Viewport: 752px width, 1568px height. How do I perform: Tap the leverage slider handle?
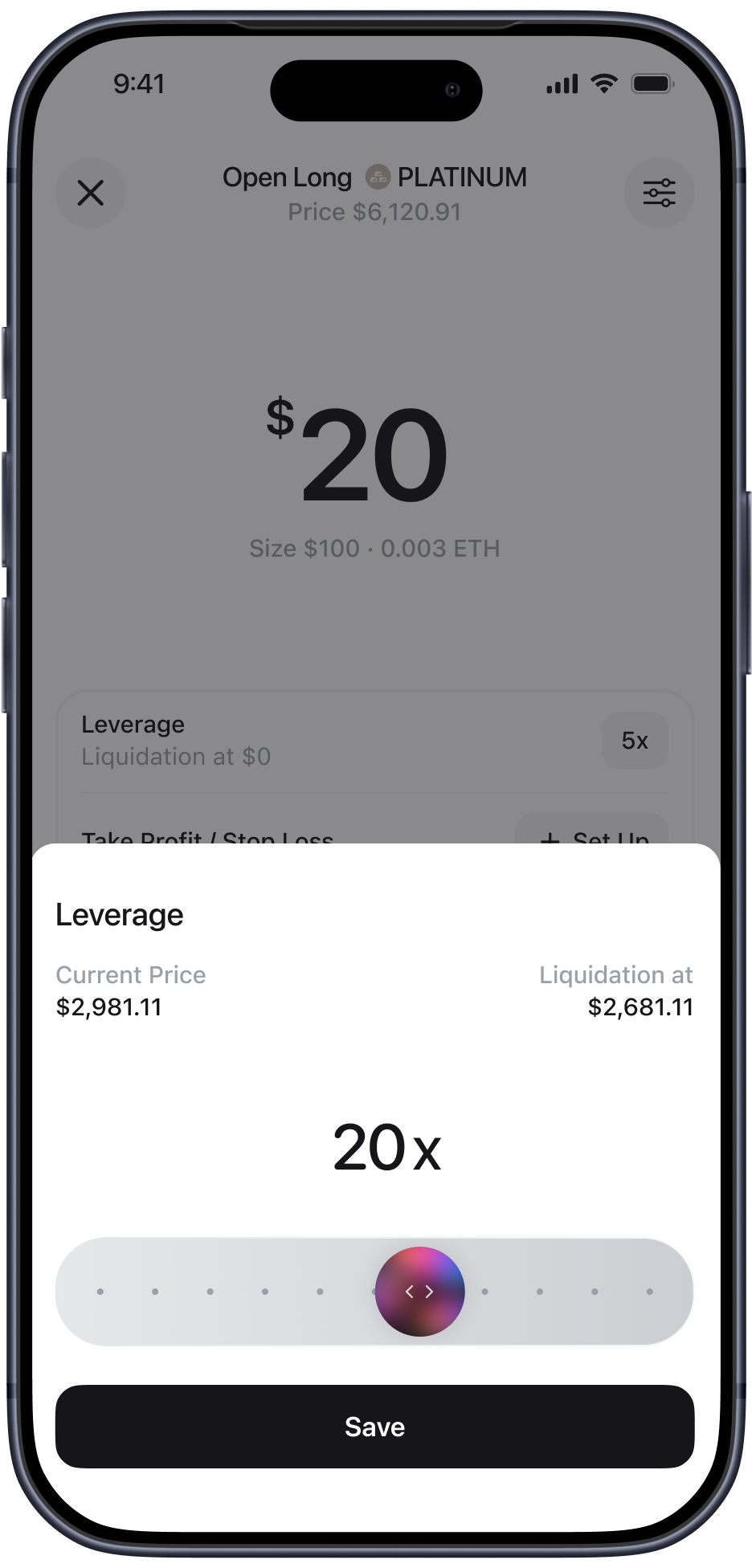point(419,1292)
